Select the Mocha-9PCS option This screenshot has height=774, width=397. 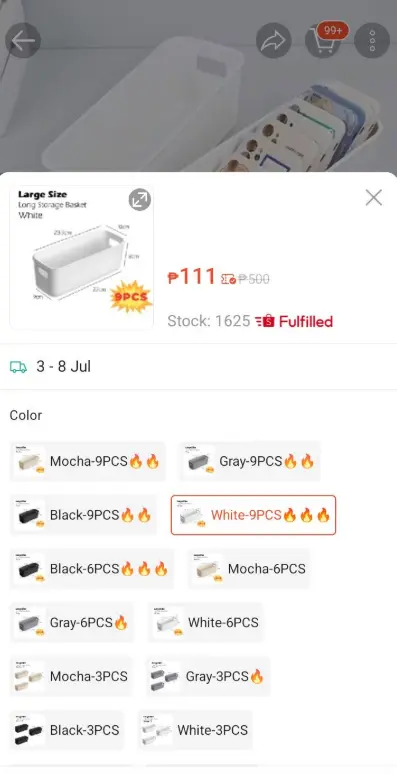(87, 462)
